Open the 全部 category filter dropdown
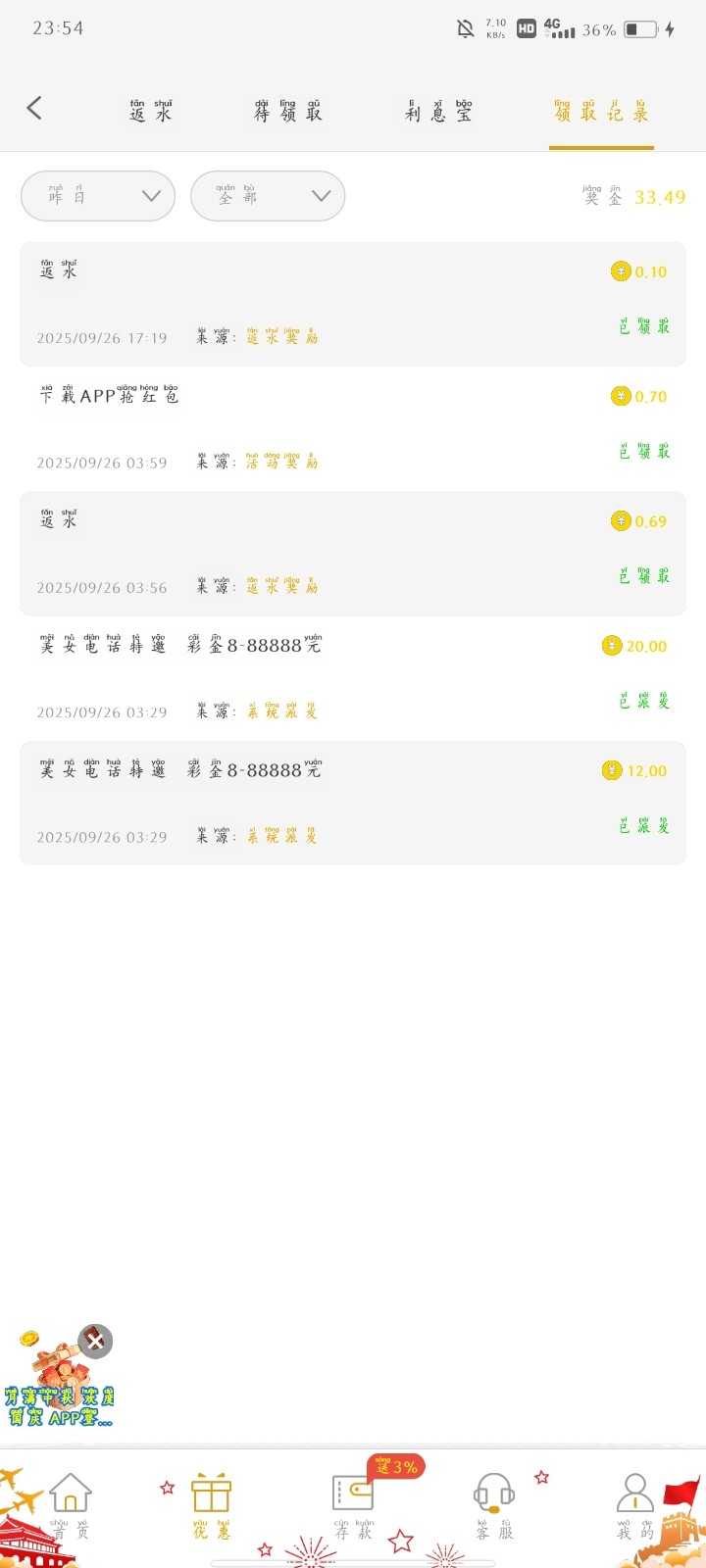Screen dimensions: 706x1568 tap(267, 196)
